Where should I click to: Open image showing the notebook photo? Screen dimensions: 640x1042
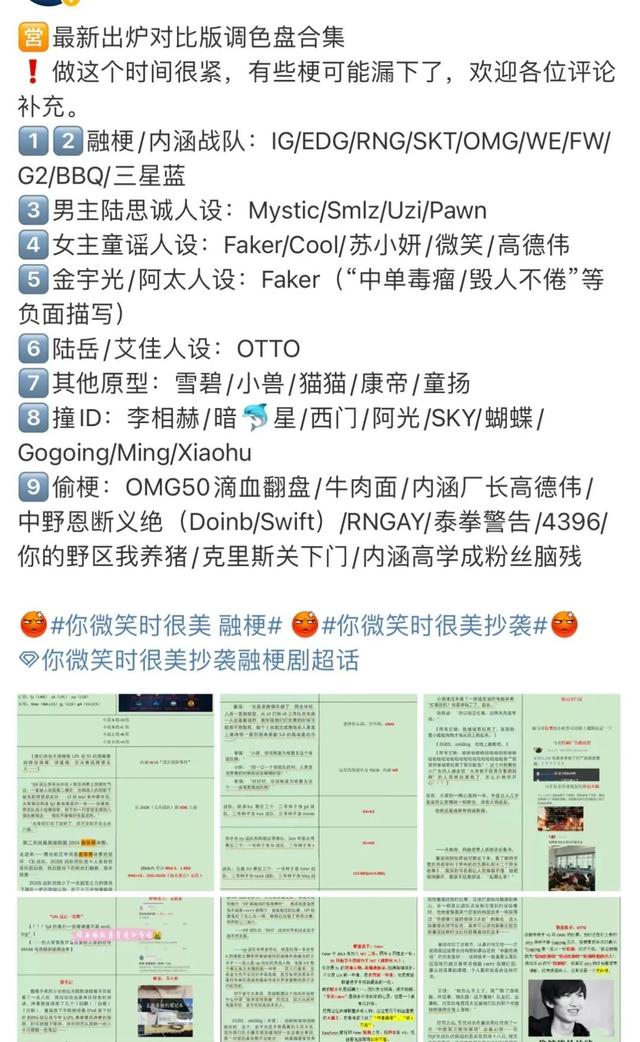coord(116,968)
